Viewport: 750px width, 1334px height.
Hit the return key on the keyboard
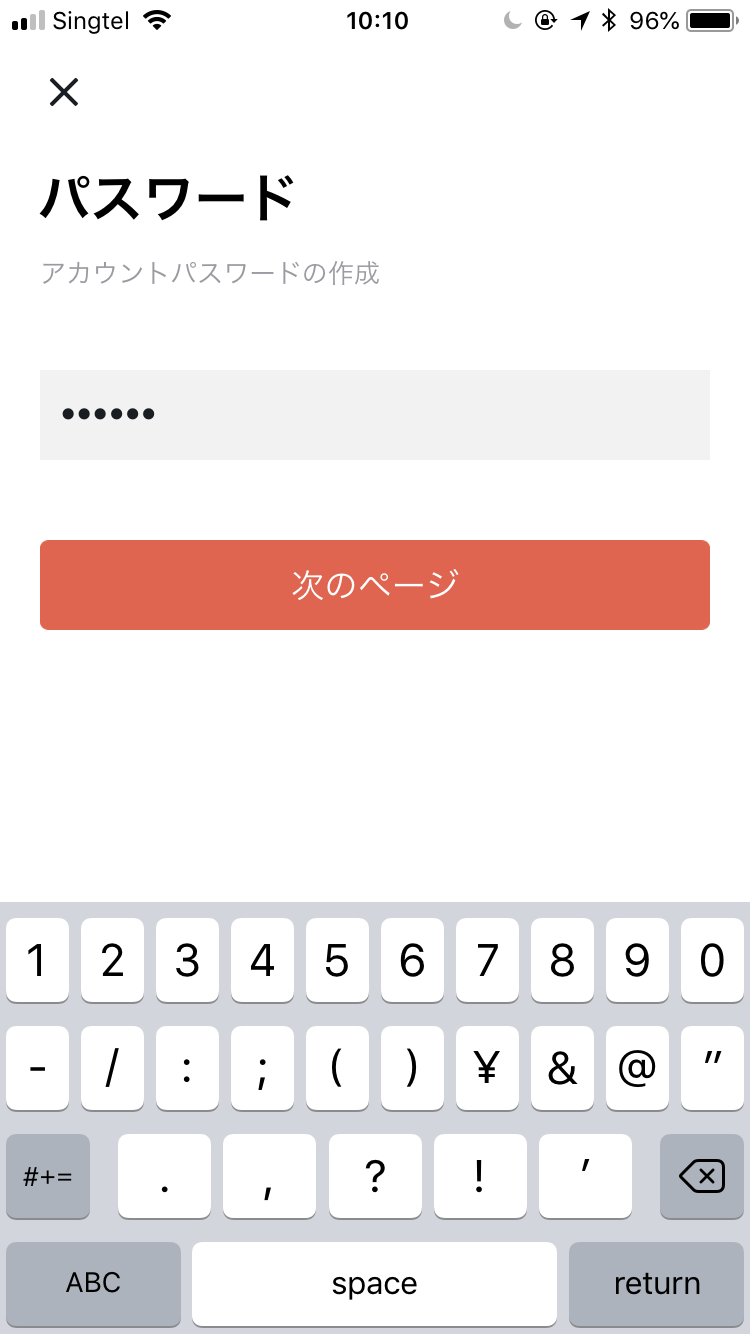(x=657, y=1284)
